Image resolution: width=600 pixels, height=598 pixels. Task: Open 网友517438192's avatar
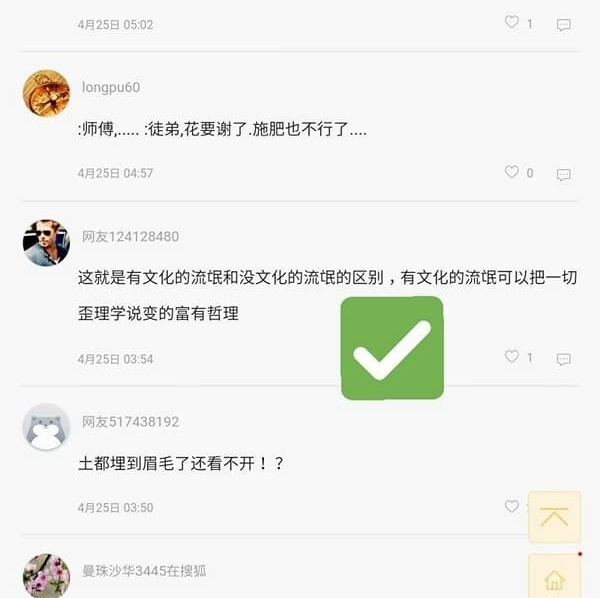pyautogui.click(x=46, y=427)
